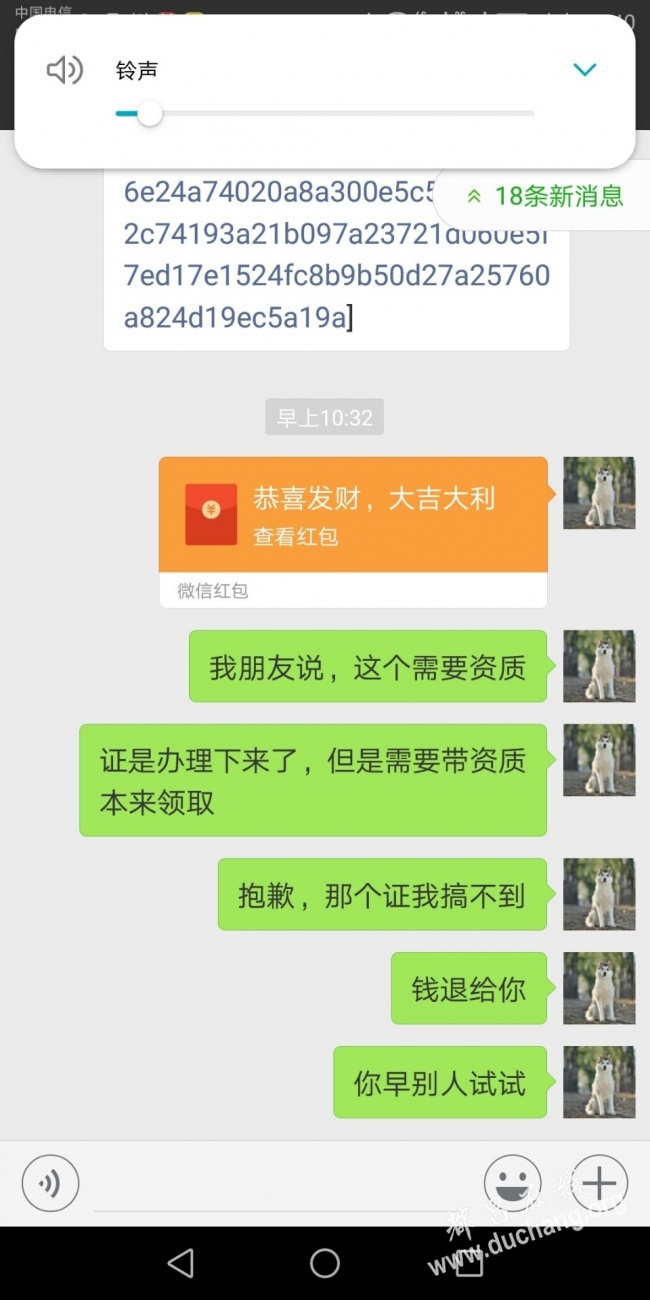The width and height of the screenshot is (650, 1300).
Task: Open the plus attachments menu
Action: pyautogui.click(x=598, y=1184)
